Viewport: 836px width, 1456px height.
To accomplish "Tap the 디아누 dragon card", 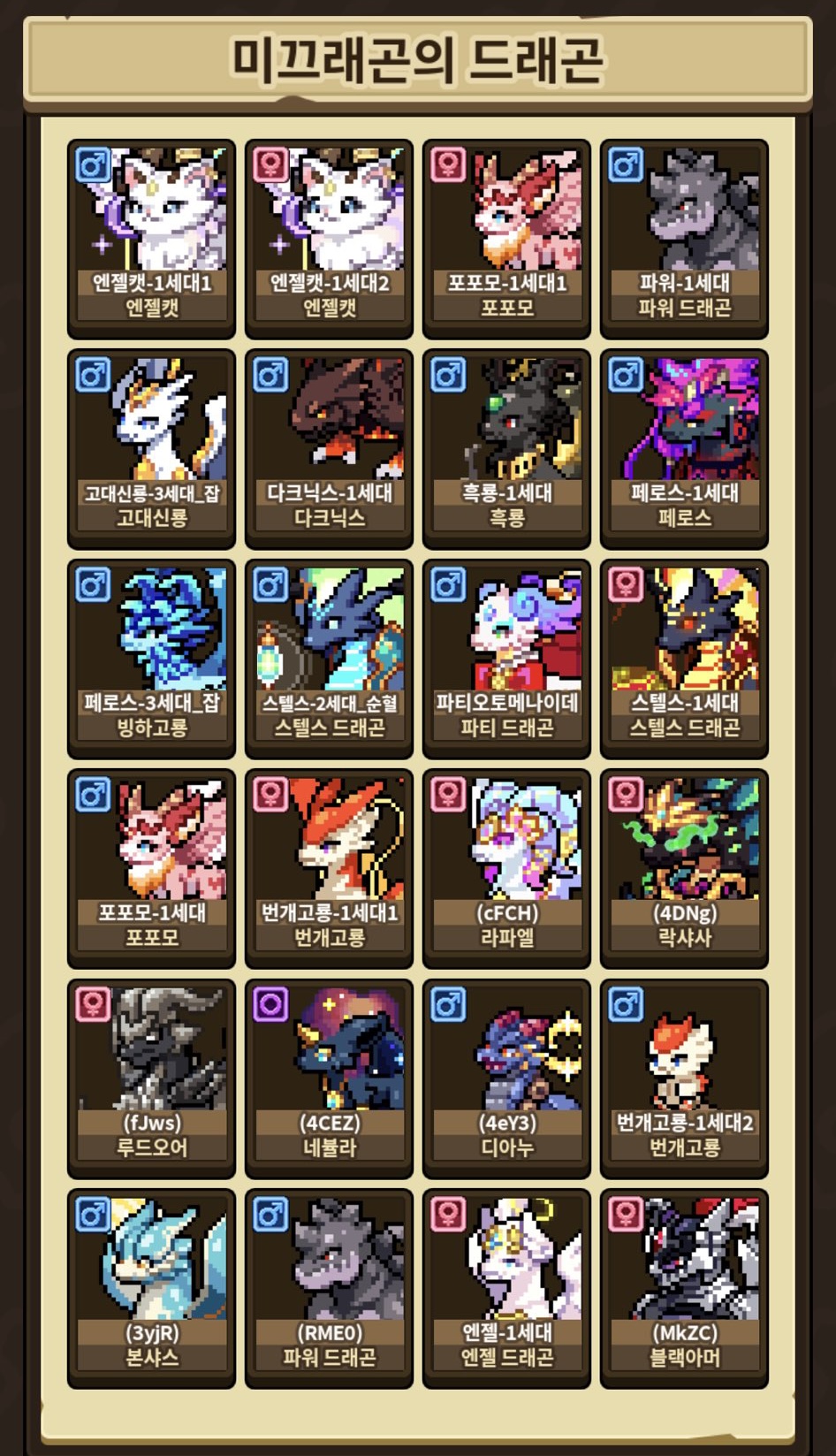I will (506, 1079).
